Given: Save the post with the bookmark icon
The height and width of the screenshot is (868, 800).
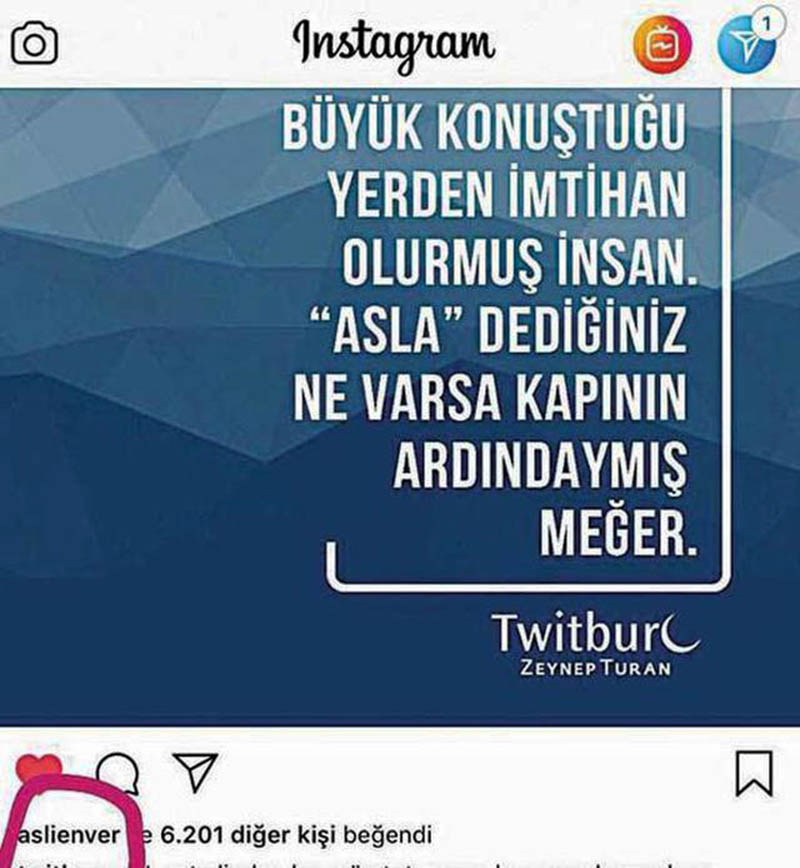Looking at the screenshot, I should pos(754,774).
